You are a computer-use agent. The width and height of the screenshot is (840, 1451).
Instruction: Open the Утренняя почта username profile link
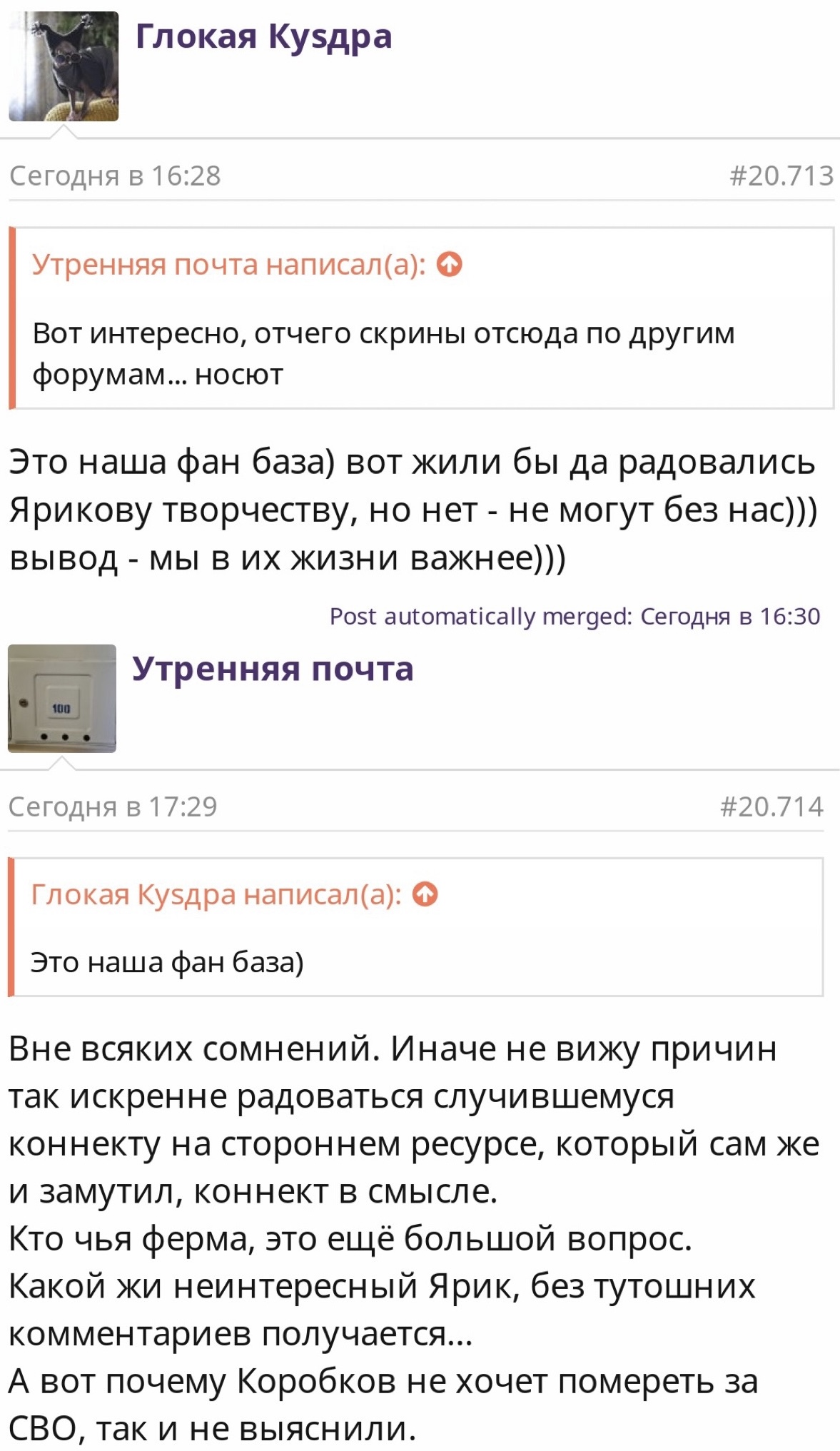[273, 669]
